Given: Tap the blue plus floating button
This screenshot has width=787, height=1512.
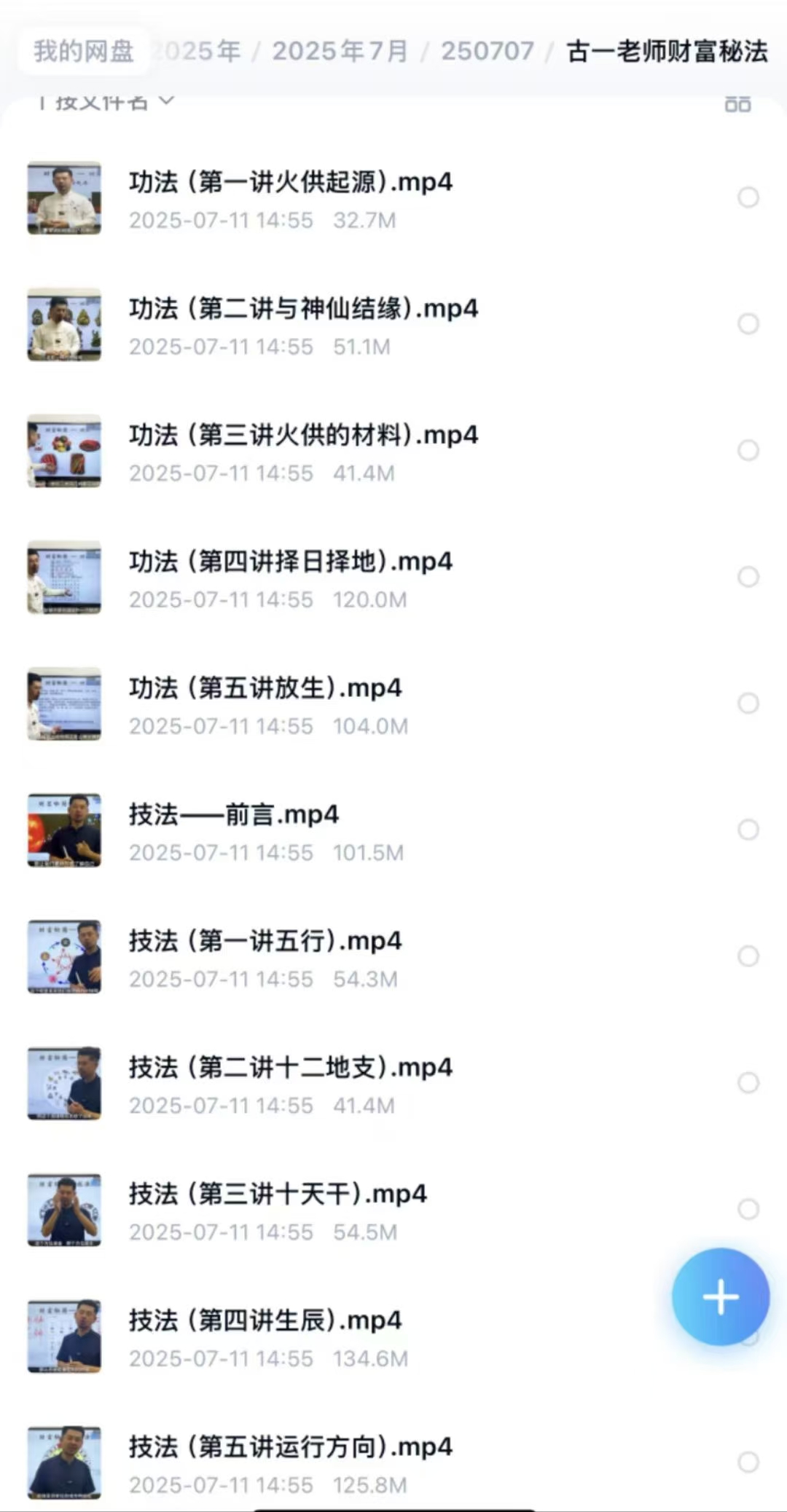Looking at the screenshot, I should pyautogui.click(x=720, y=1296).
